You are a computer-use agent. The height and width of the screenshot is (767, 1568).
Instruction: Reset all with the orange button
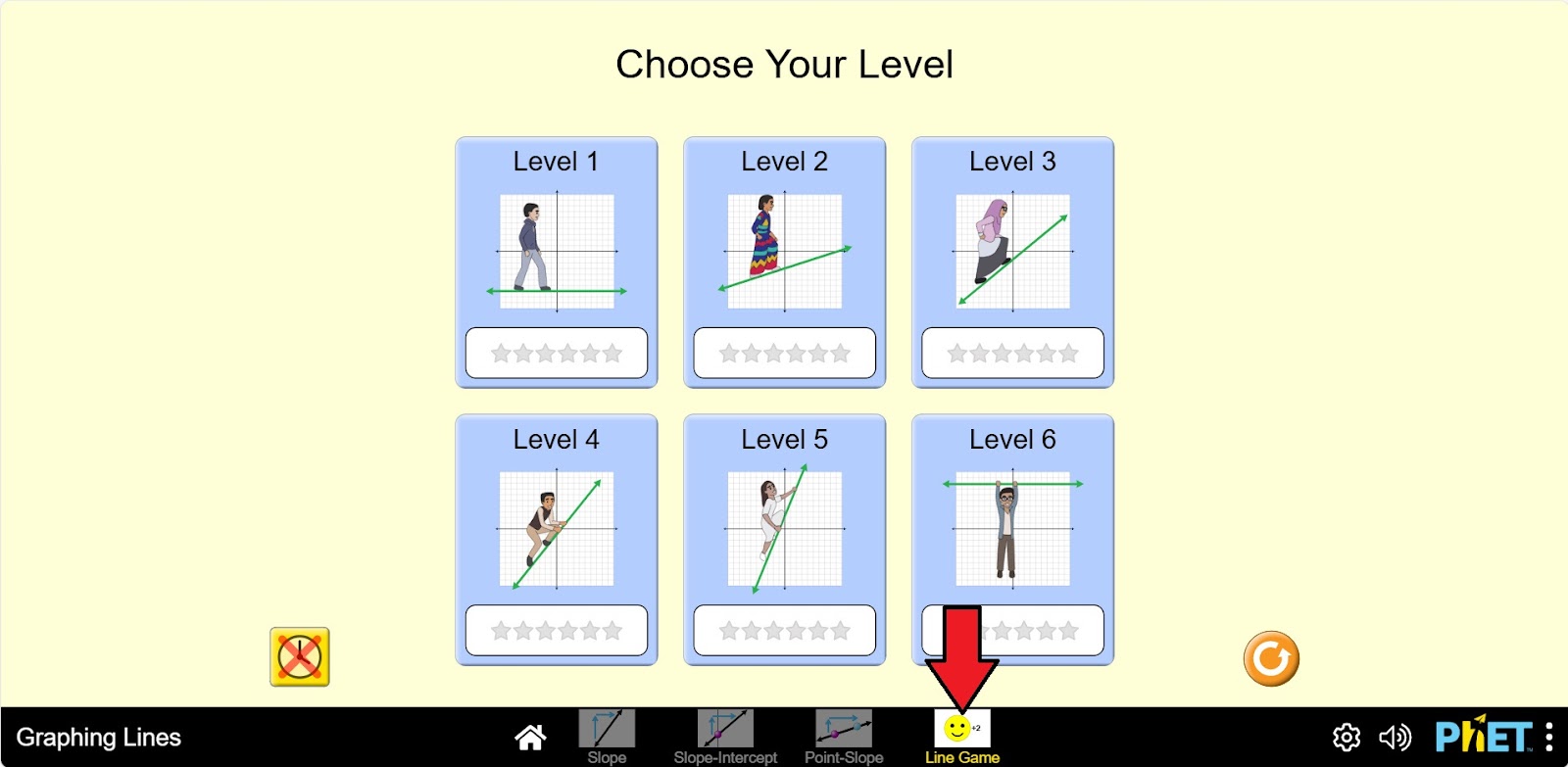[1271, 658]
